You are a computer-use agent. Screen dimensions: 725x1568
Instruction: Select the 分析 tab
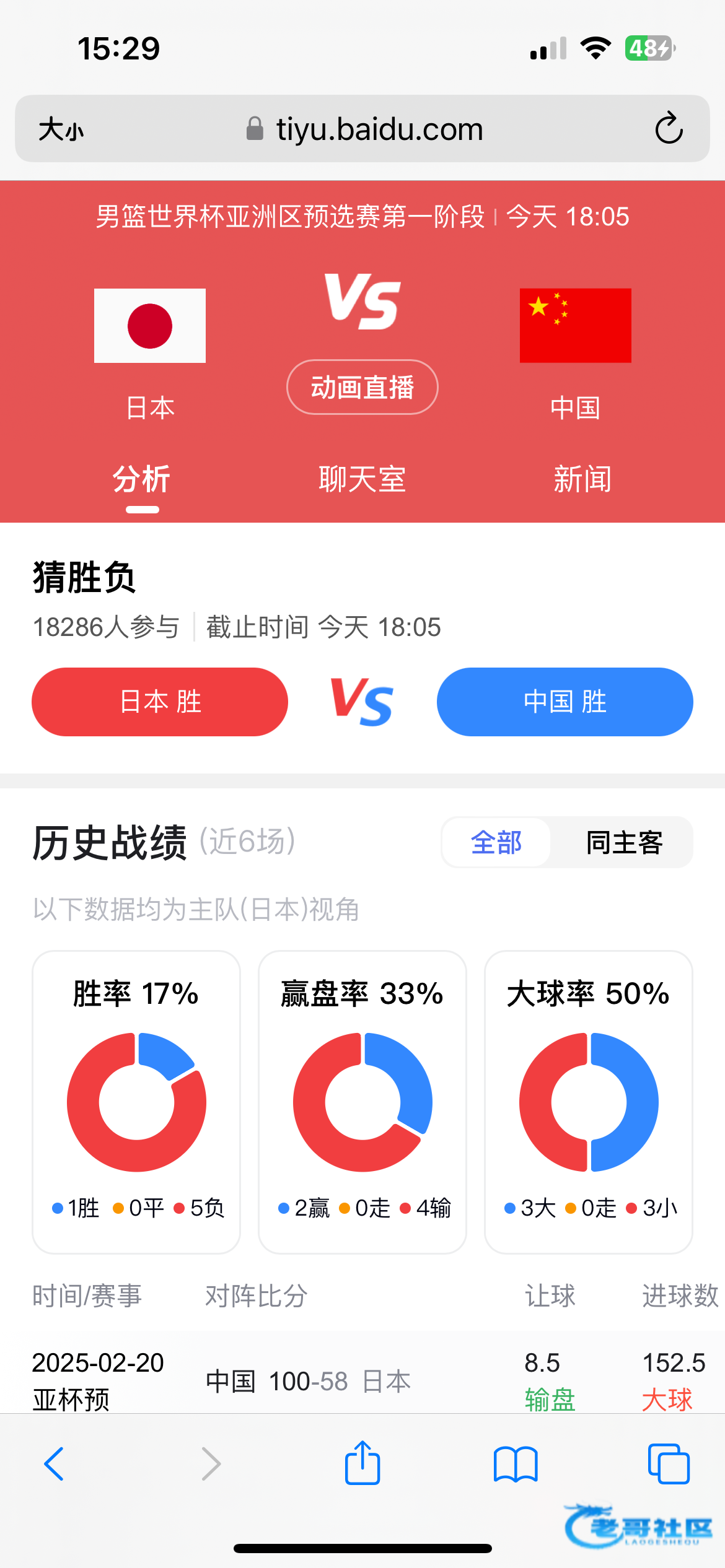(x=142, y=479)
